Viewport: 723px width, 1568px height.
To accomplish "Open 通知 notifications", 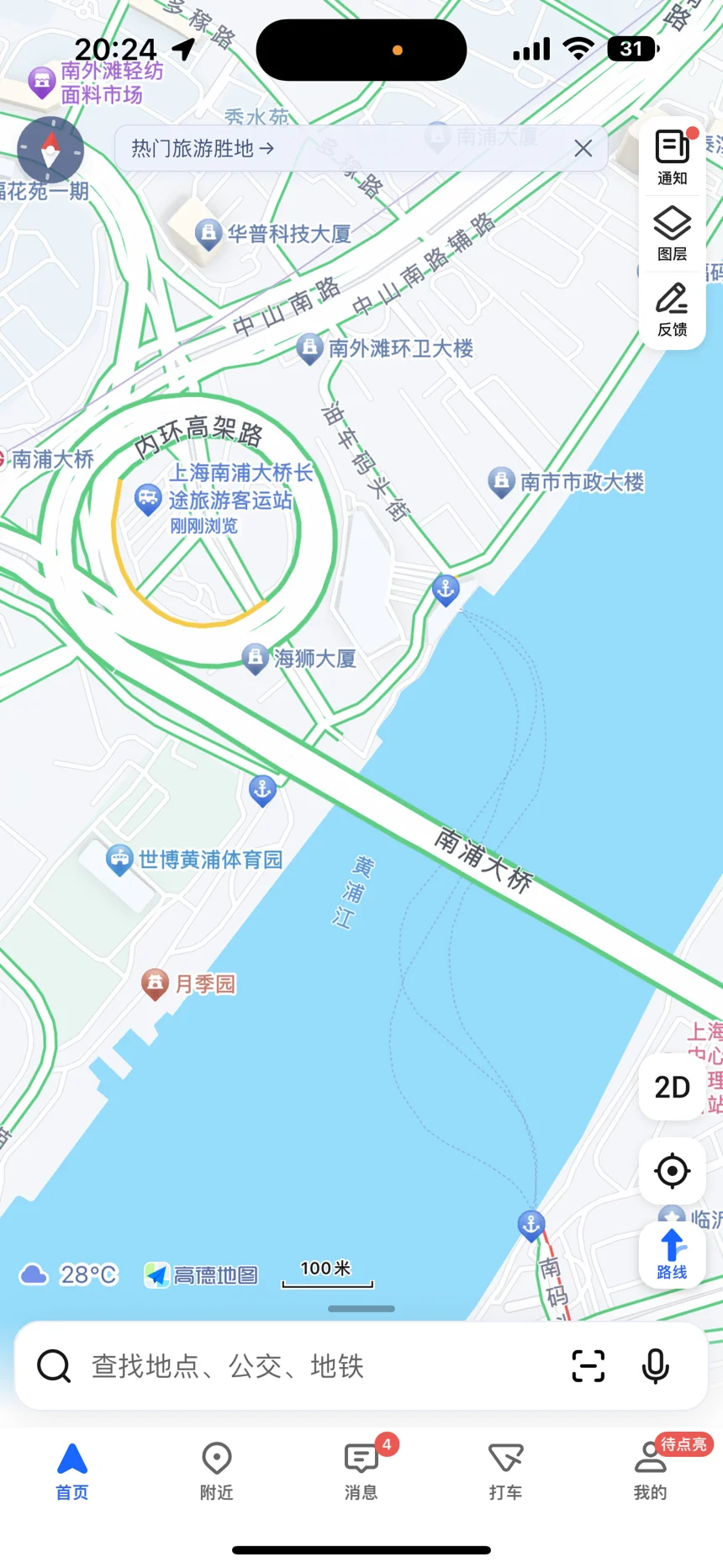I will coord(672,157).
